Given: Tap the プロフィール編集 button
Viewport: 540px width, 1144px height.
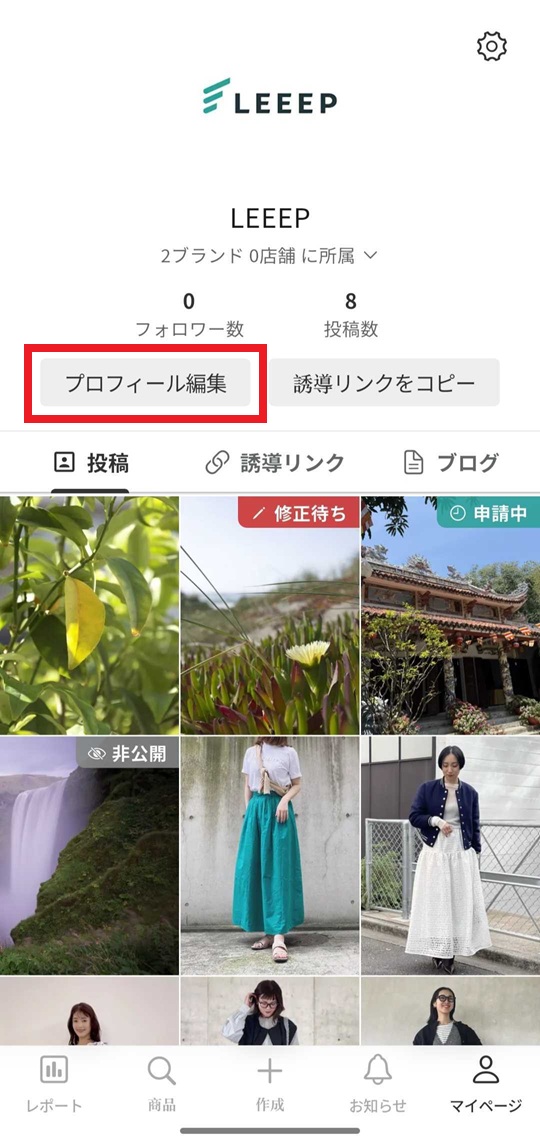Looking at the screenshot, I should point(145,383).
